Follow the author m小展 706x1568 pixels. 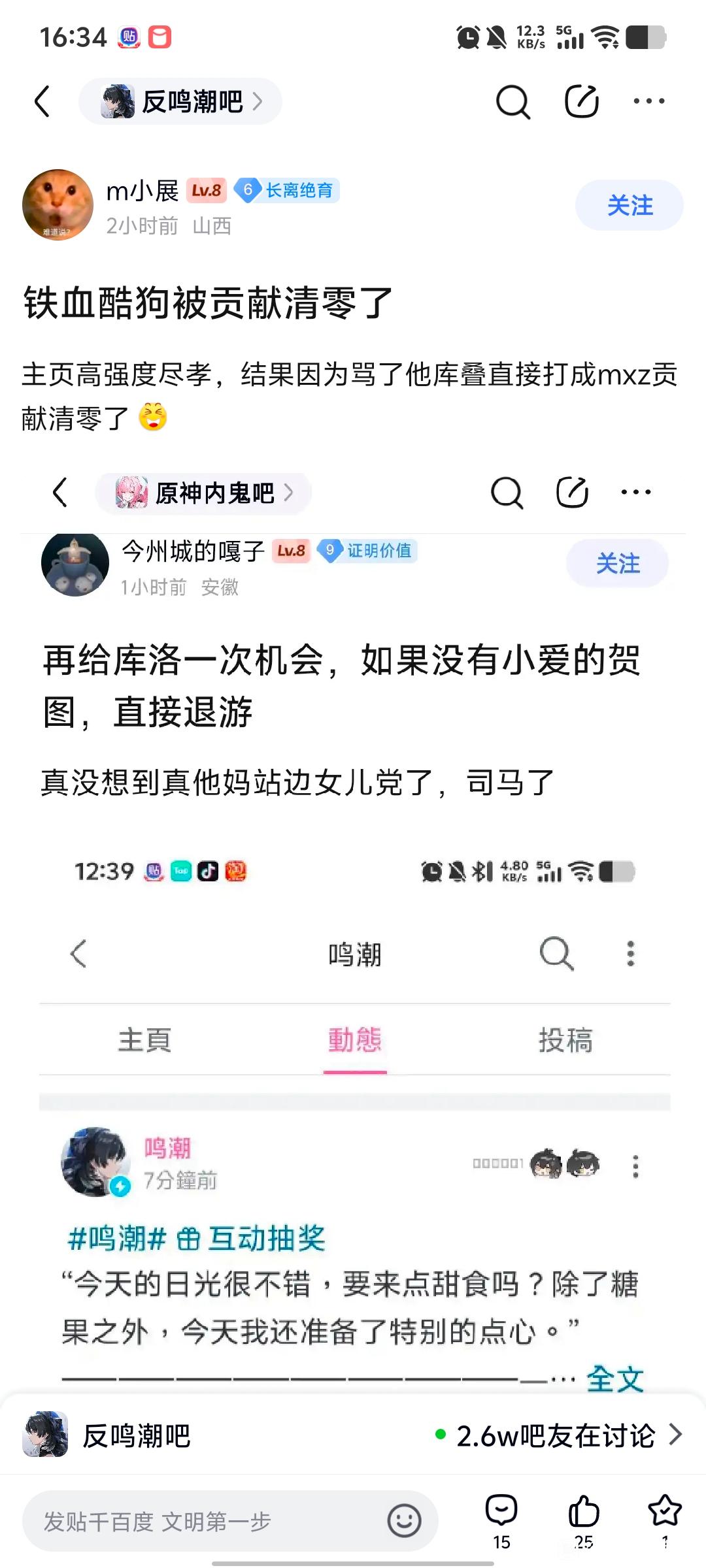click(629, 205)
